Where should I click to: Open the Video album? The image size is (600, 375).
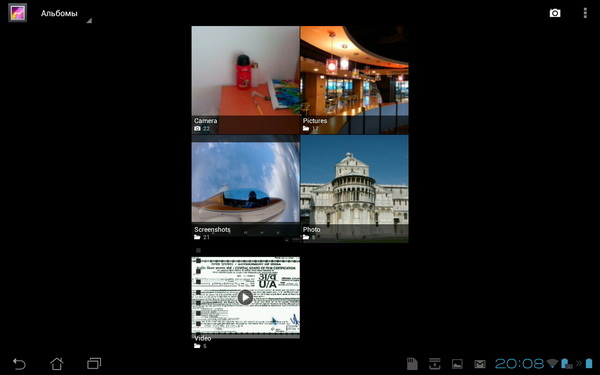tap(245, 303)
